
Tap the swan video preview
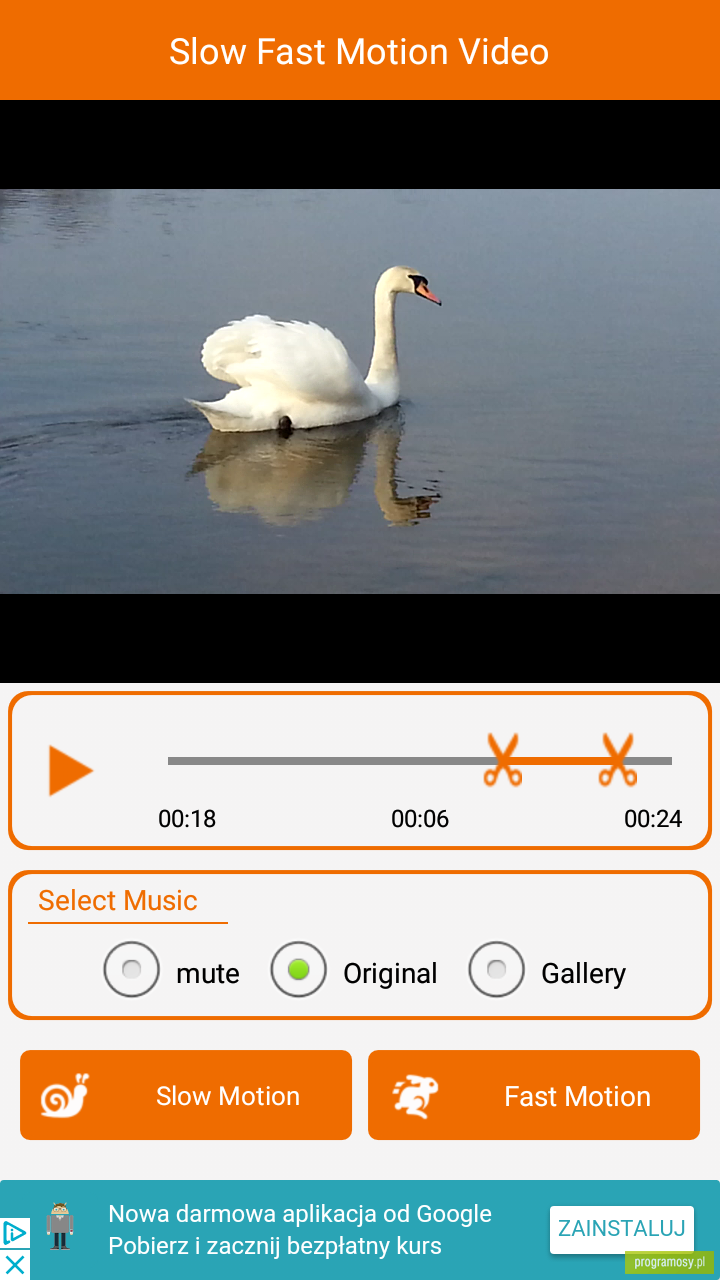(360, 391)
